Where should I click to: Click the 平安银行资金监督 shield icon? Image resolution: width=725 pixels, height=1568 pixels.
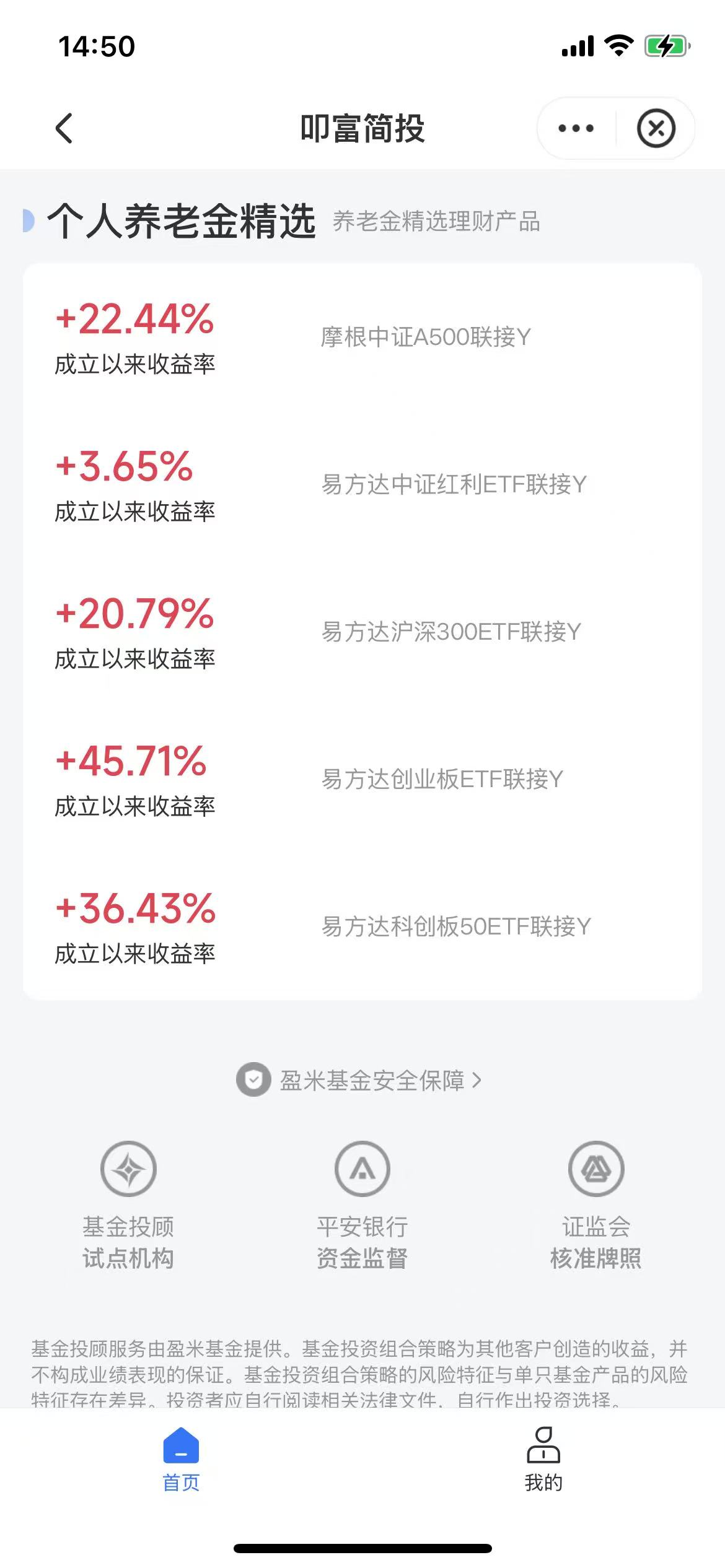pos(362,1169)
